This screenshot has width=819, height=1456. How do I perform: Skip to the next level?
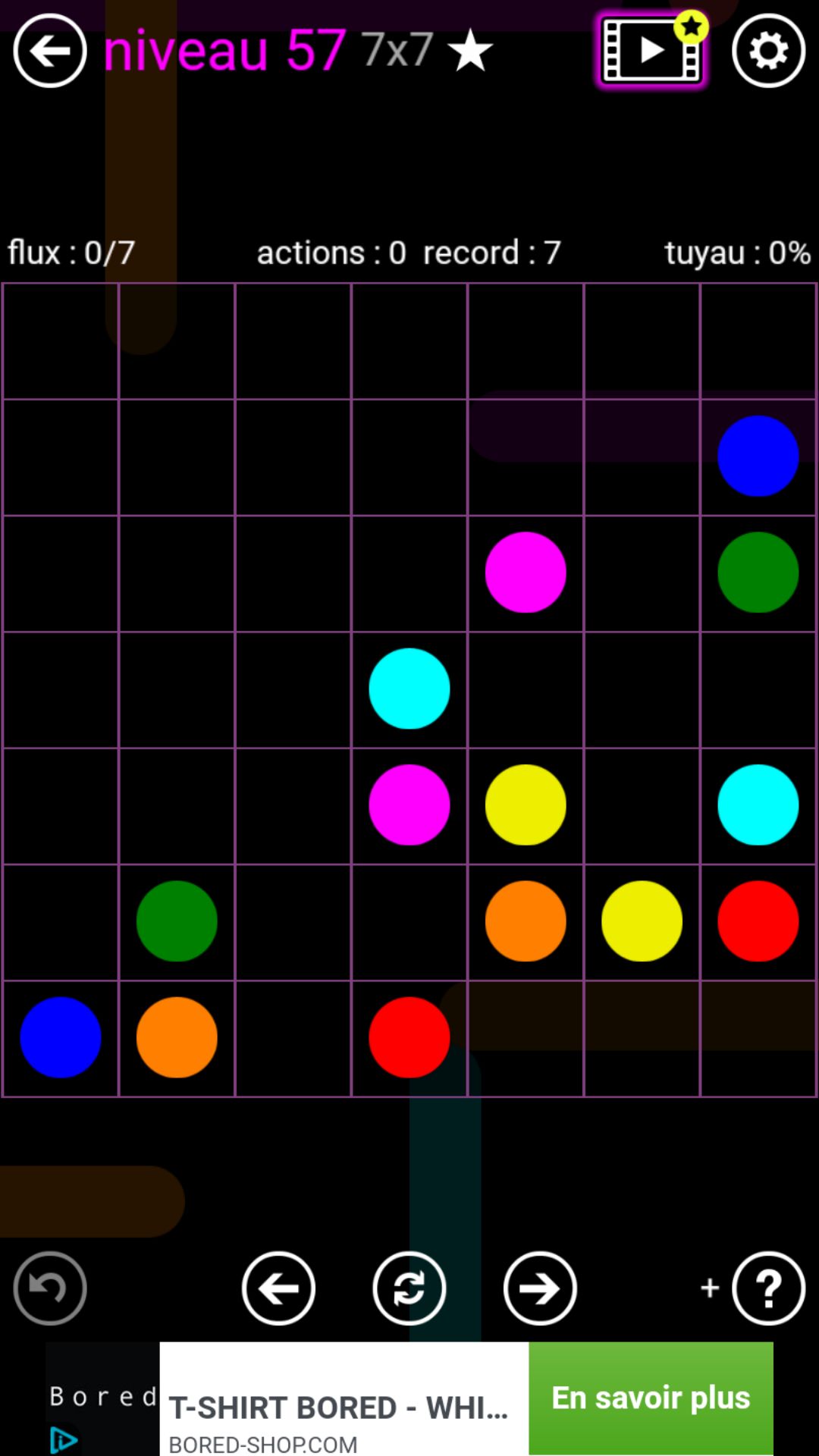539,1288
